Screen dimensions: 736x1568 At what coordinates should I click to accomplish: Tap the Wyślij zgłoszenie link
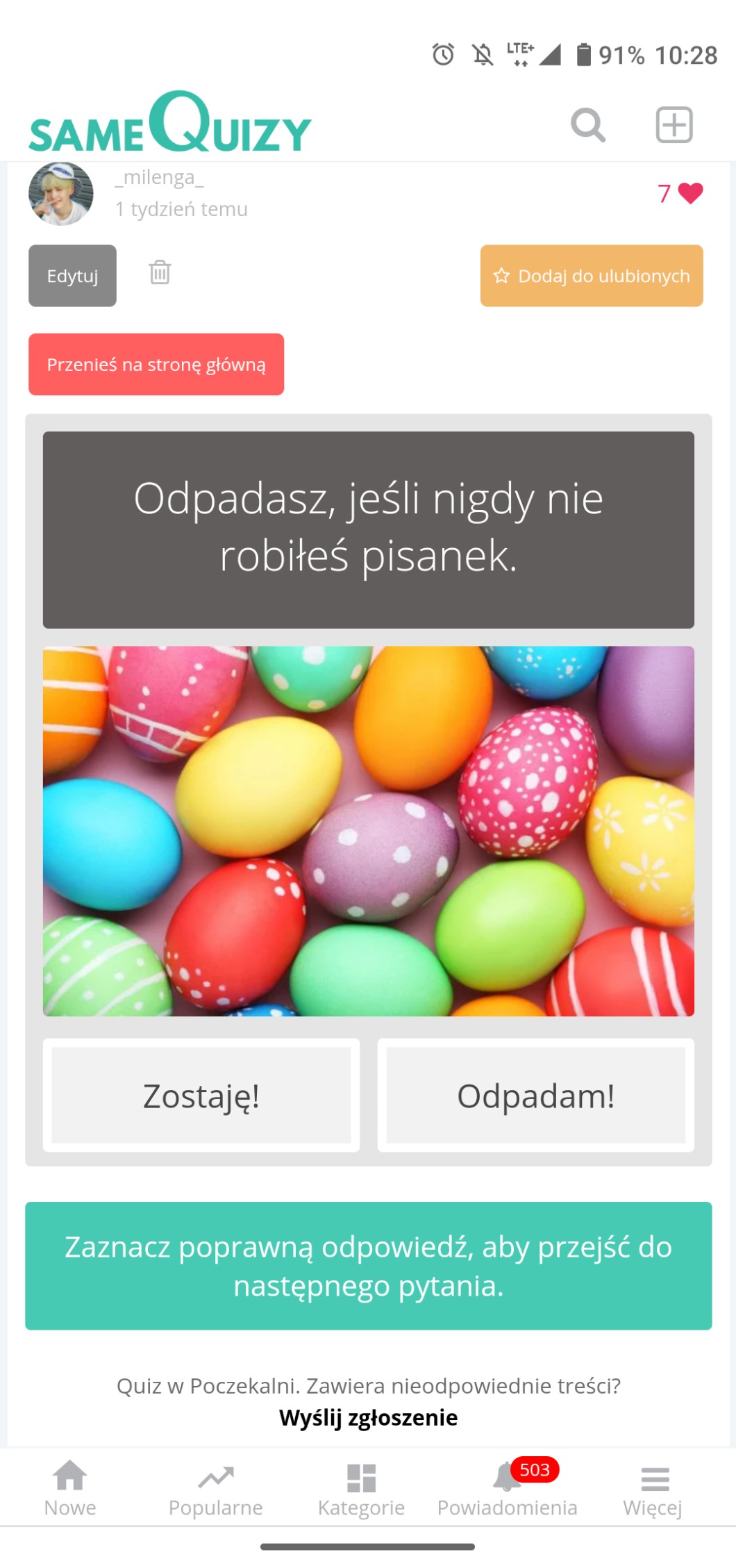click(368, 1417)
